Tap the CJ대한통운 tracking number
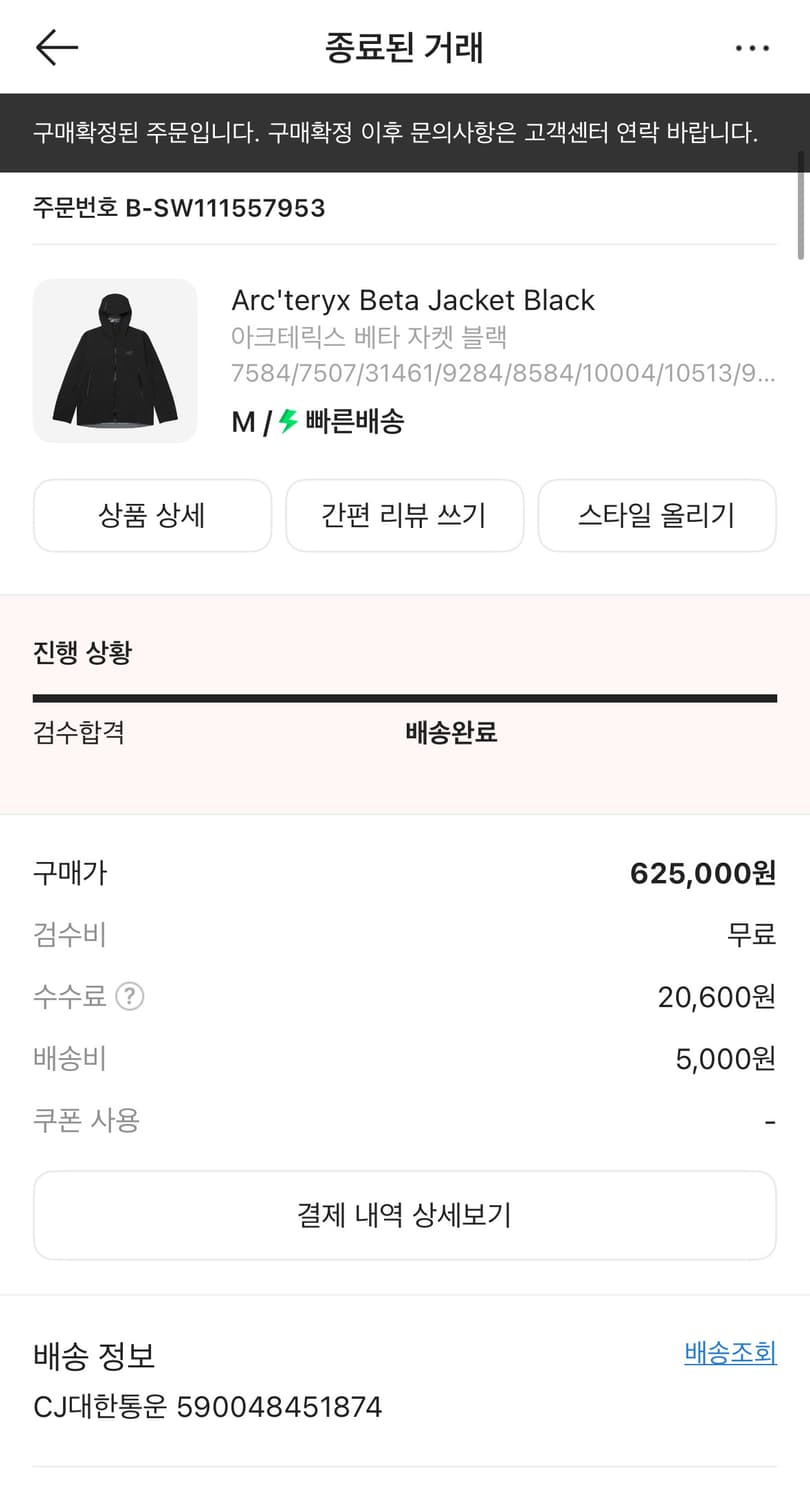The height and width of the screenshot is (1500, 810). point(208,1406)
